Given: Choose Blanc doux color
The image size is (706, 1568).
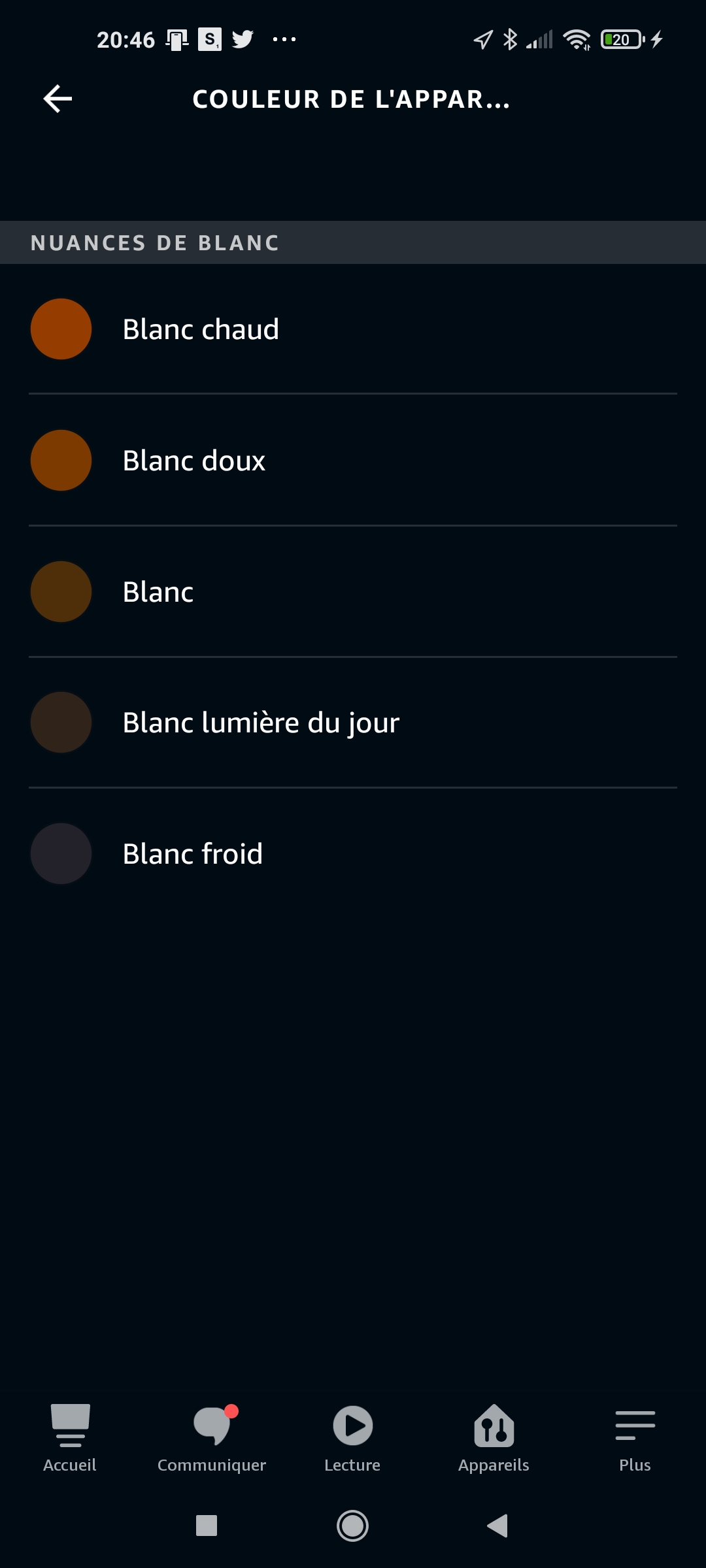Looking at the screenshot, I should tap(353, 460).
